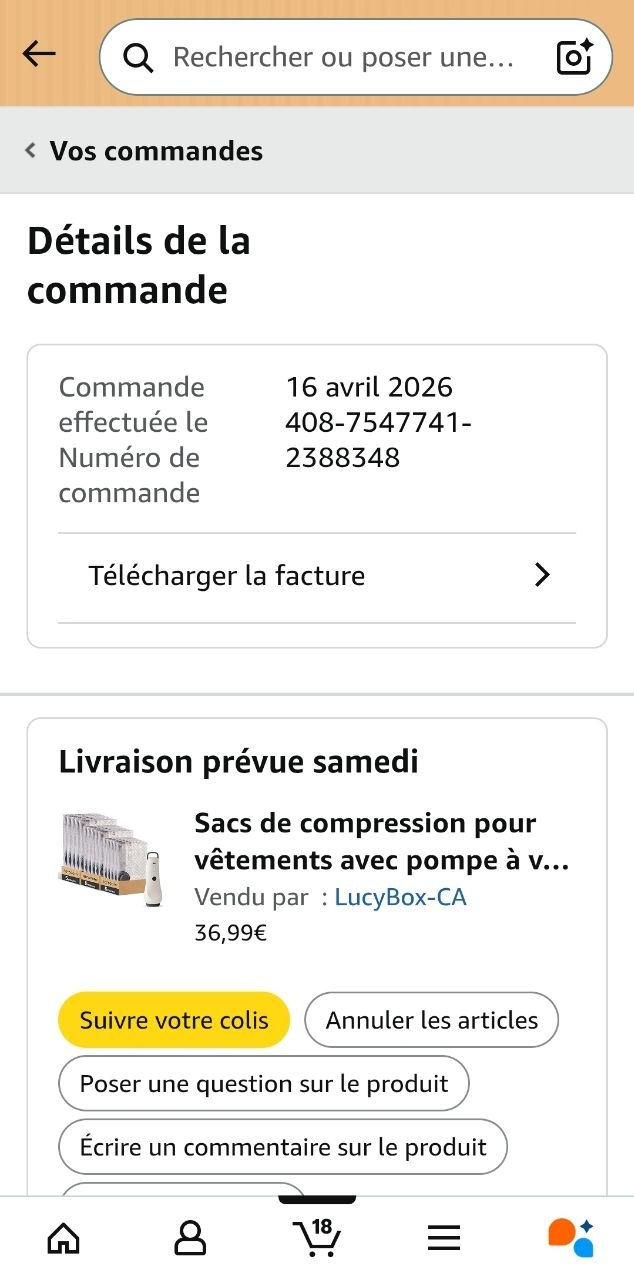This screenshot has height=1280, width=634.
Task: Open Télécharger la facture
Action: [x=317, y=575]
